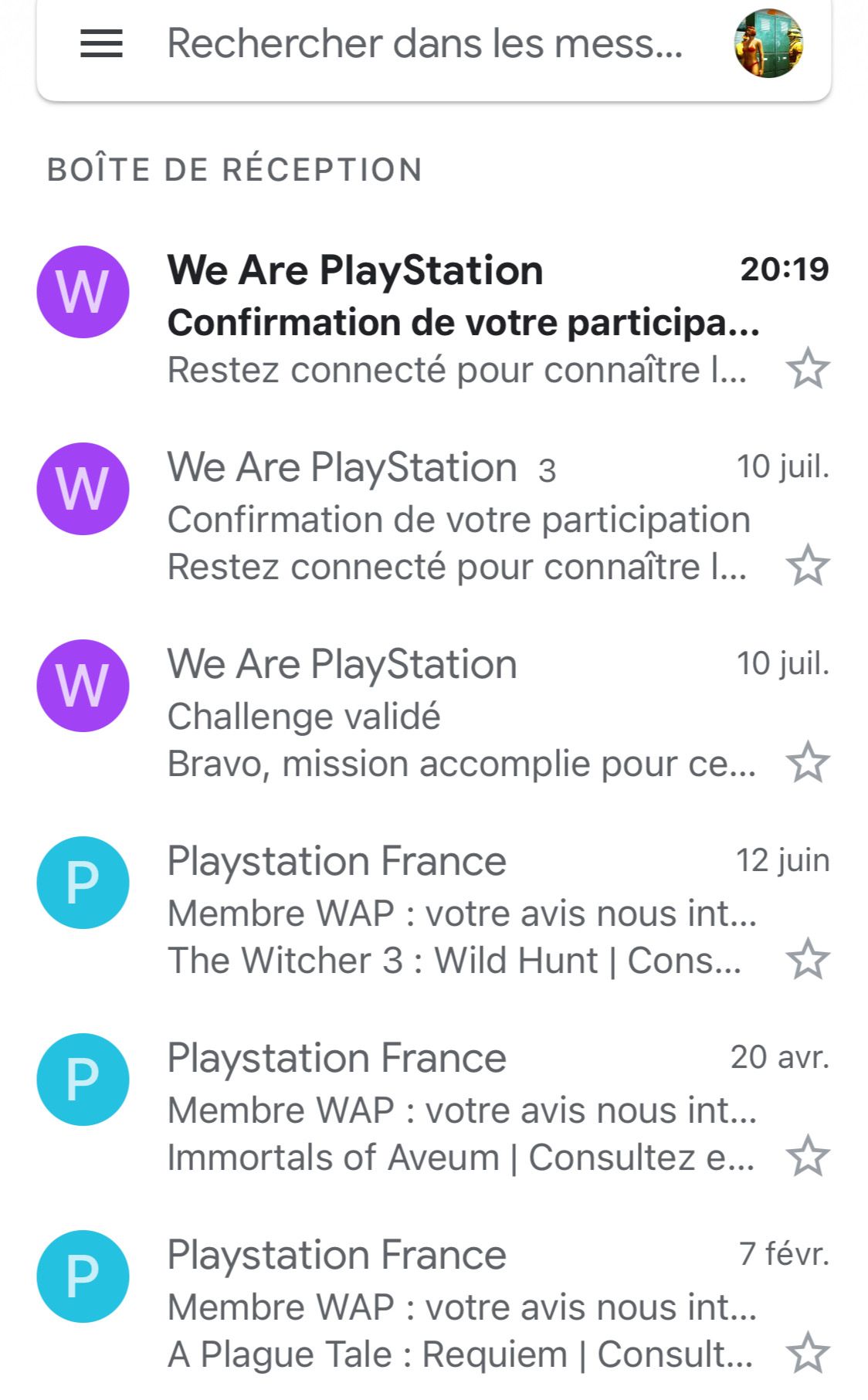This screenshot has height=1400, width=868.
Task: Select the unread email via its W avatar
Action: (83, 292)
